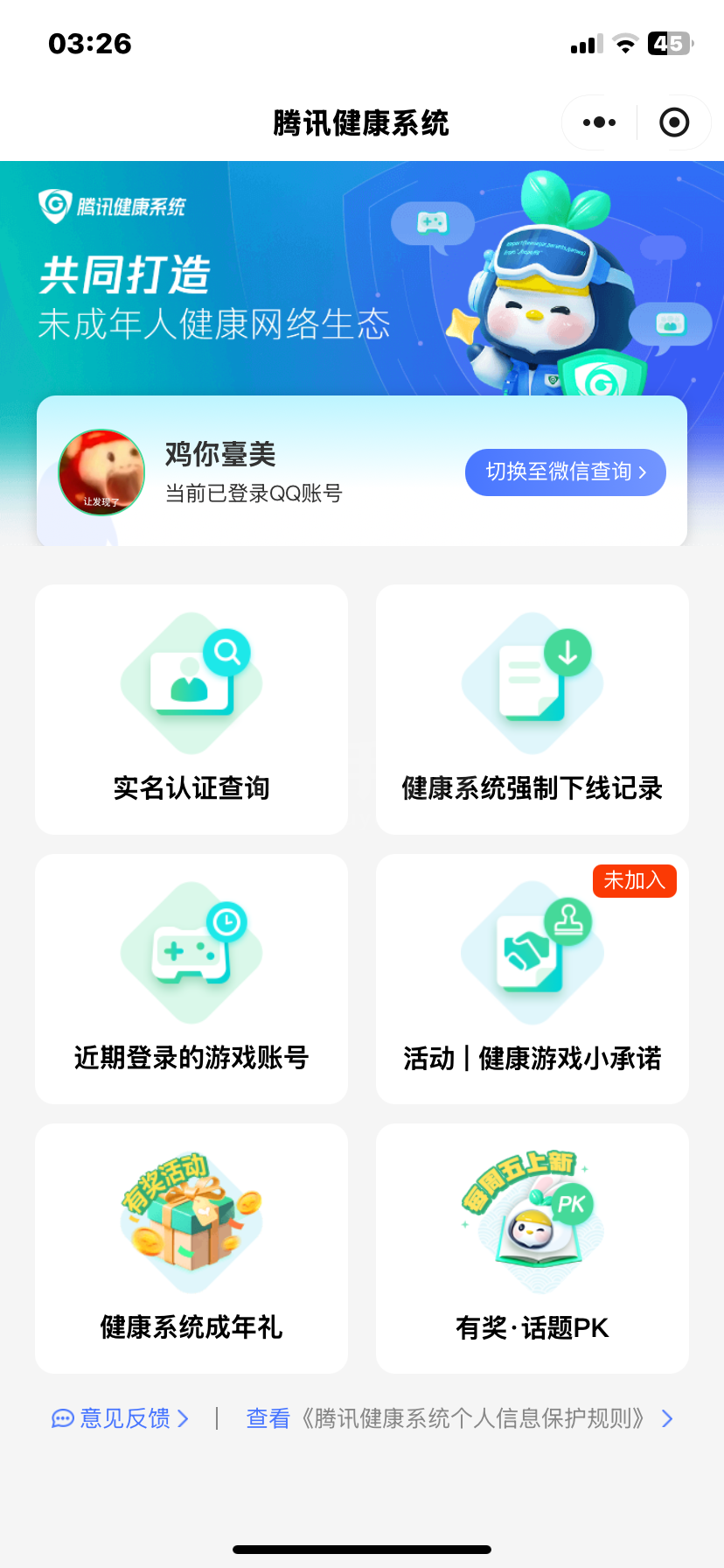Tap the 意见反馈 feedback link
The width and height of the screenshot is (724, 1568).
point(121,1418)
